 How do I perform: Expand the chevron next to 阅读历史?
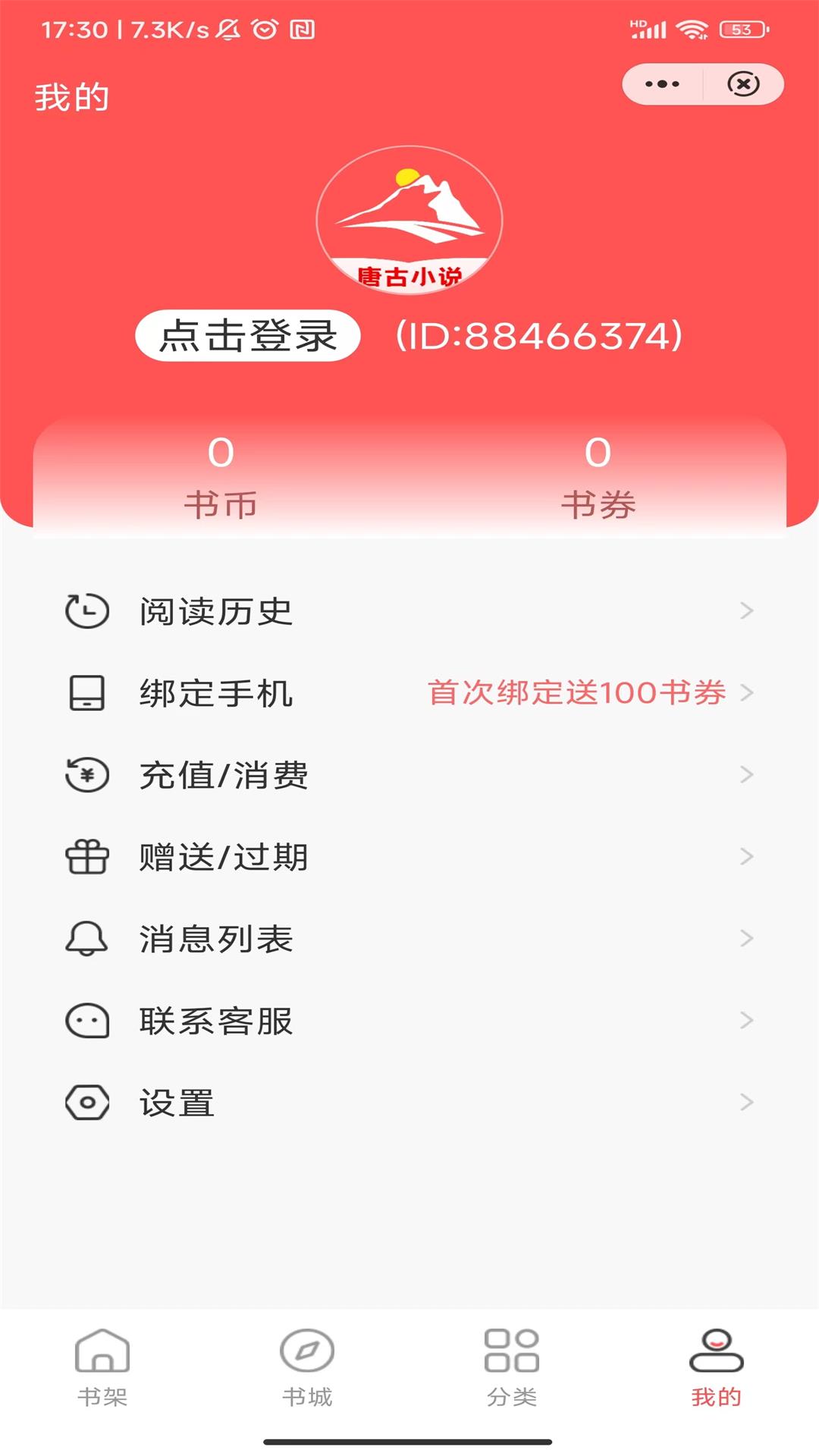tap(746, 611)
